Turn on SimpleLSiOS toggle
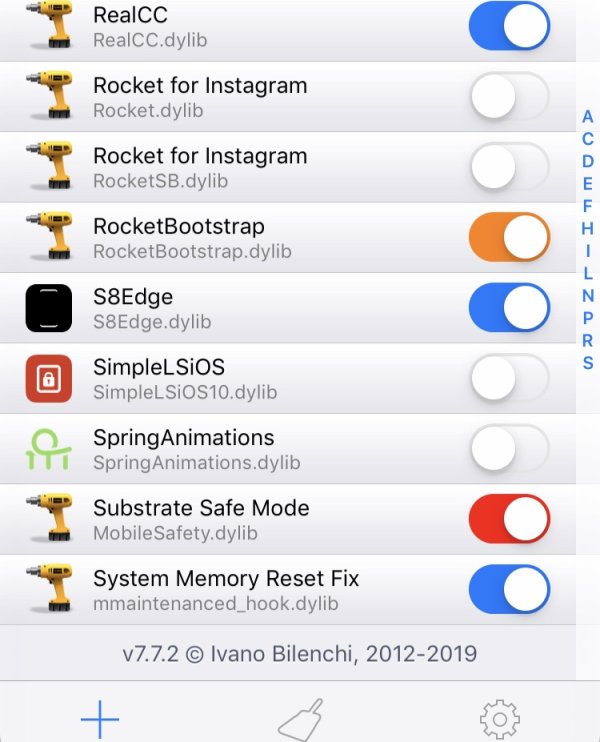This screenshot has height=742, width=600. coord(509,378)
